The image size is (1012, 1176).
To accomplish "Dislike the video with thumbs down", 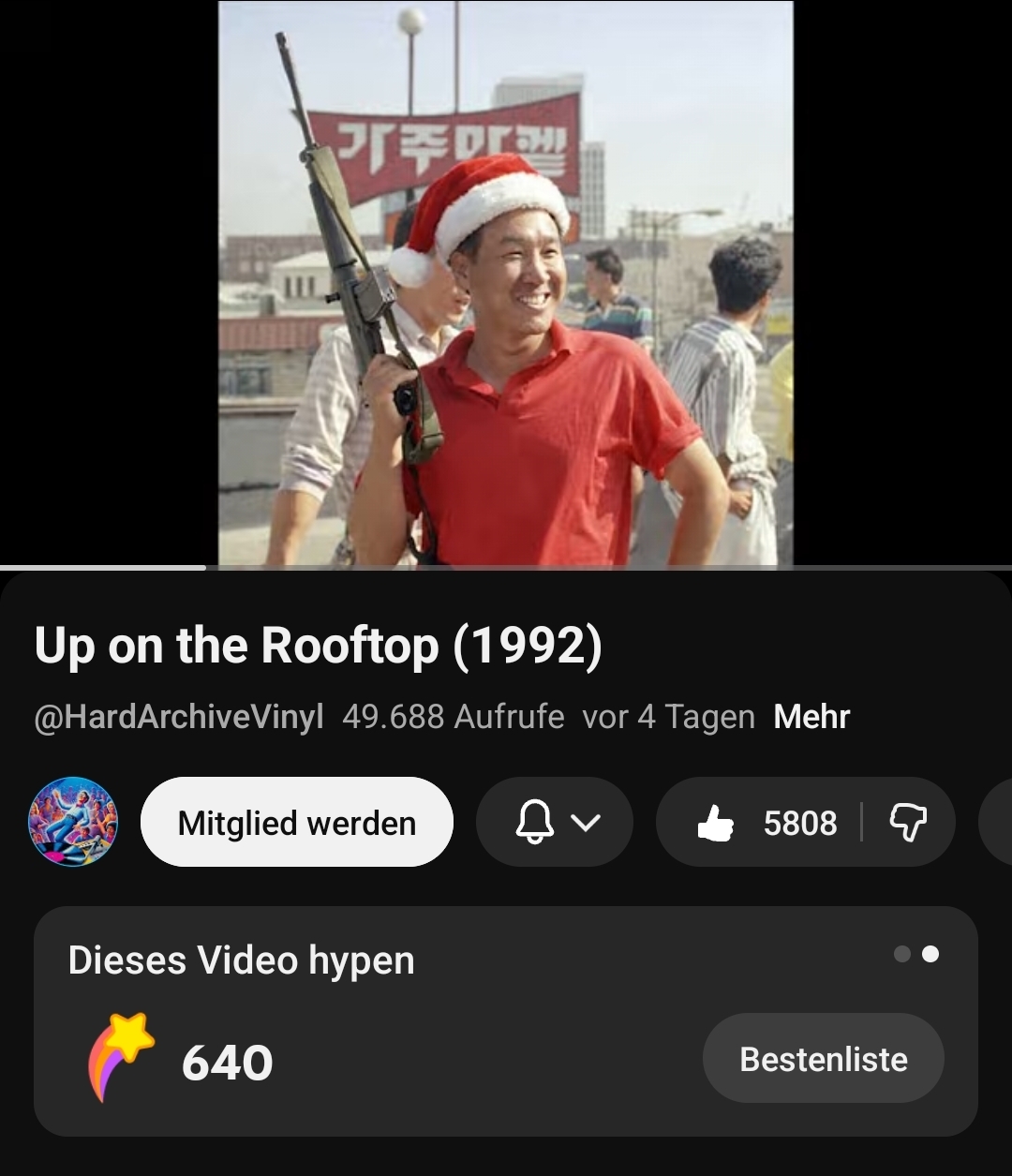I will (x=907, y=823).
